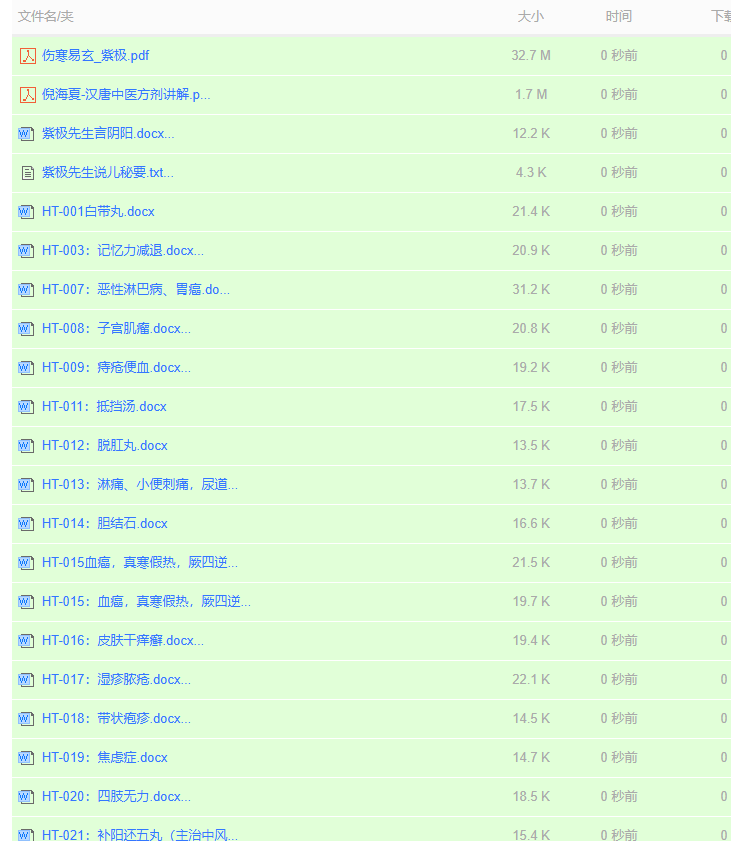The height and width of the screenshot is (841, 731).
Task: Open HT-017：湿疹脓疮 document
Action: point(116,679)
